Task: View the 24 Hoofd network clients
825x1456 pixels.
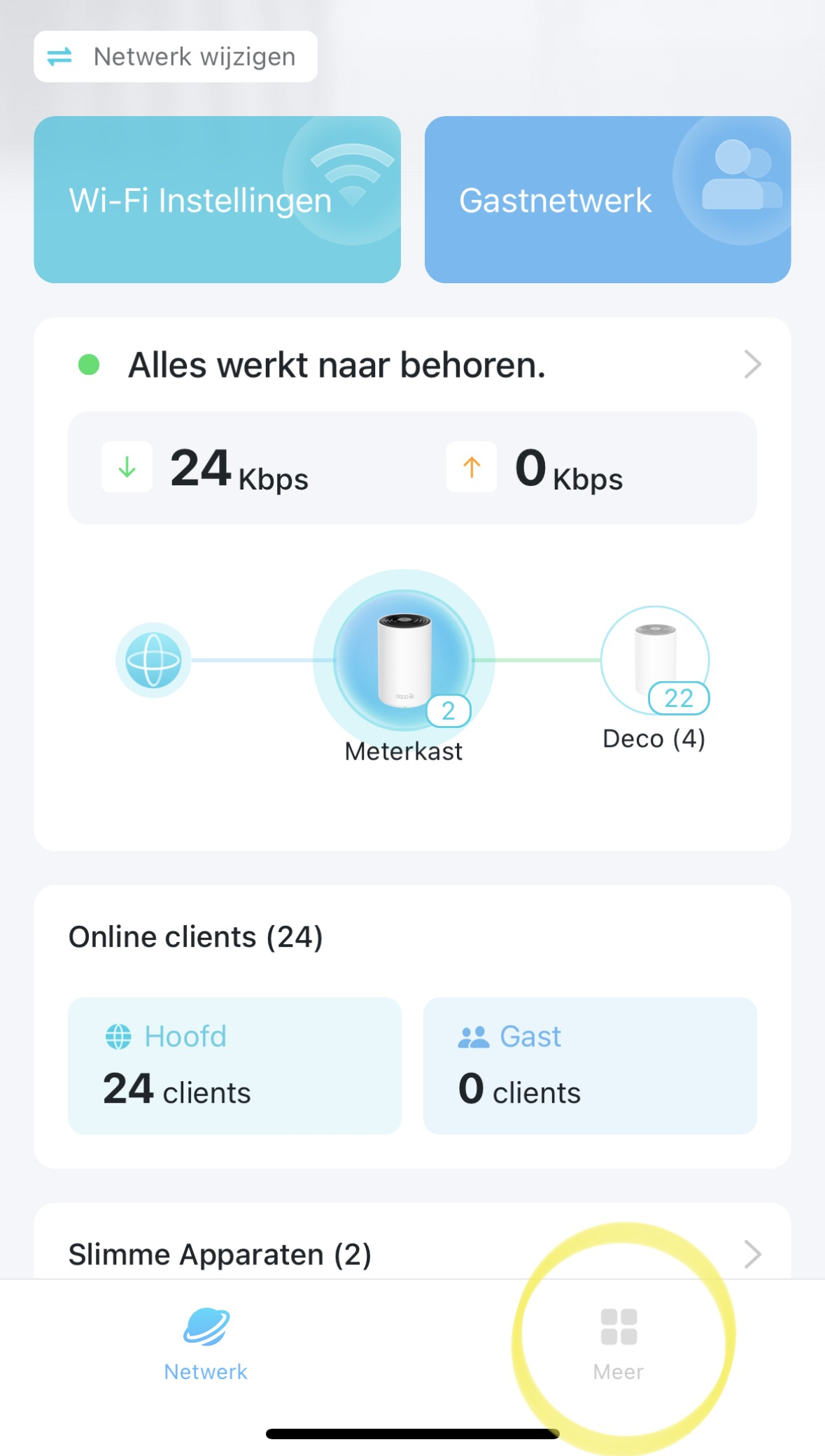Action: pos(234,1066)
